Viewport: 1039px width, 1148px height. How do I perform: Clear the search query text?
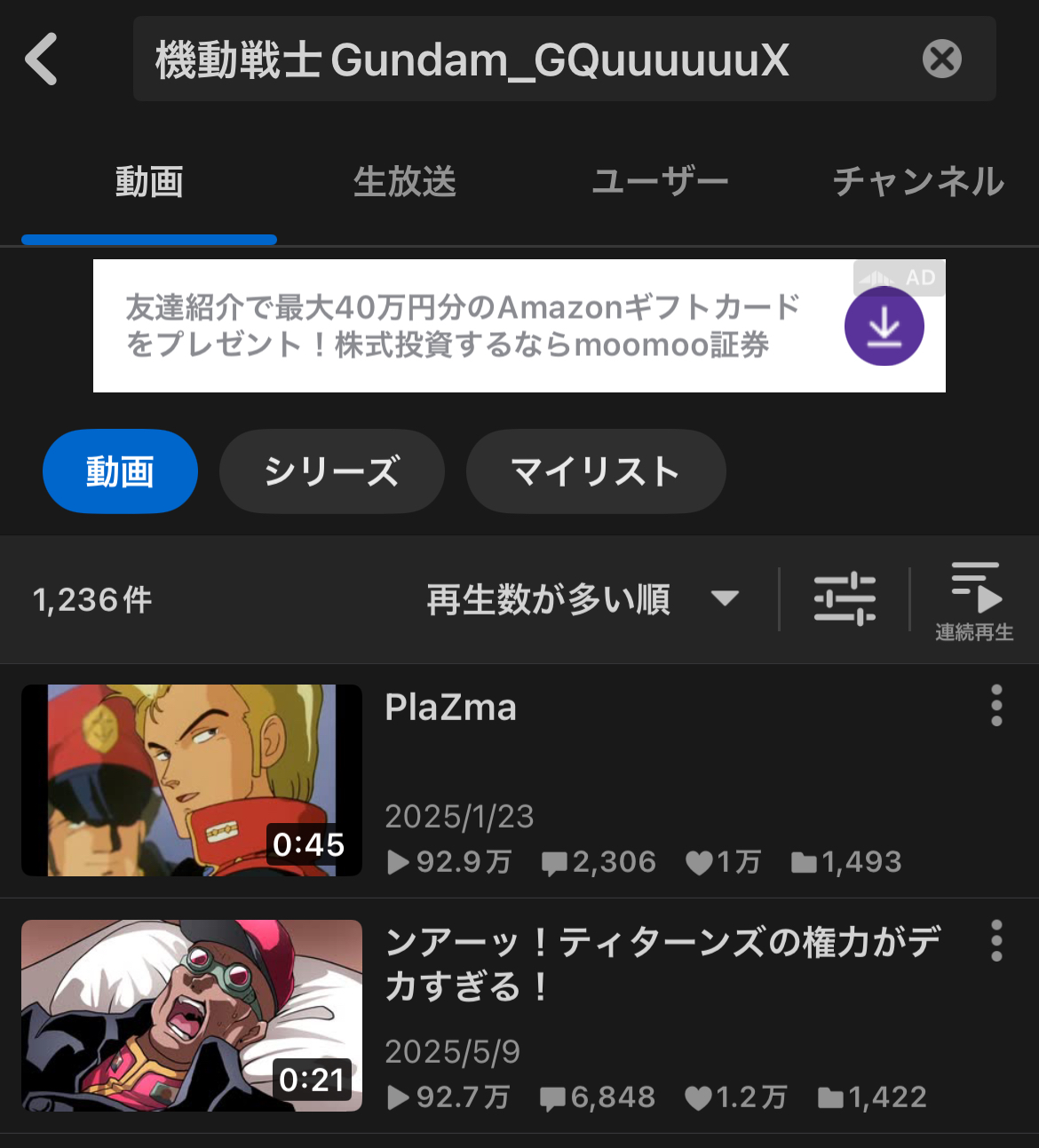click(941, 59)
